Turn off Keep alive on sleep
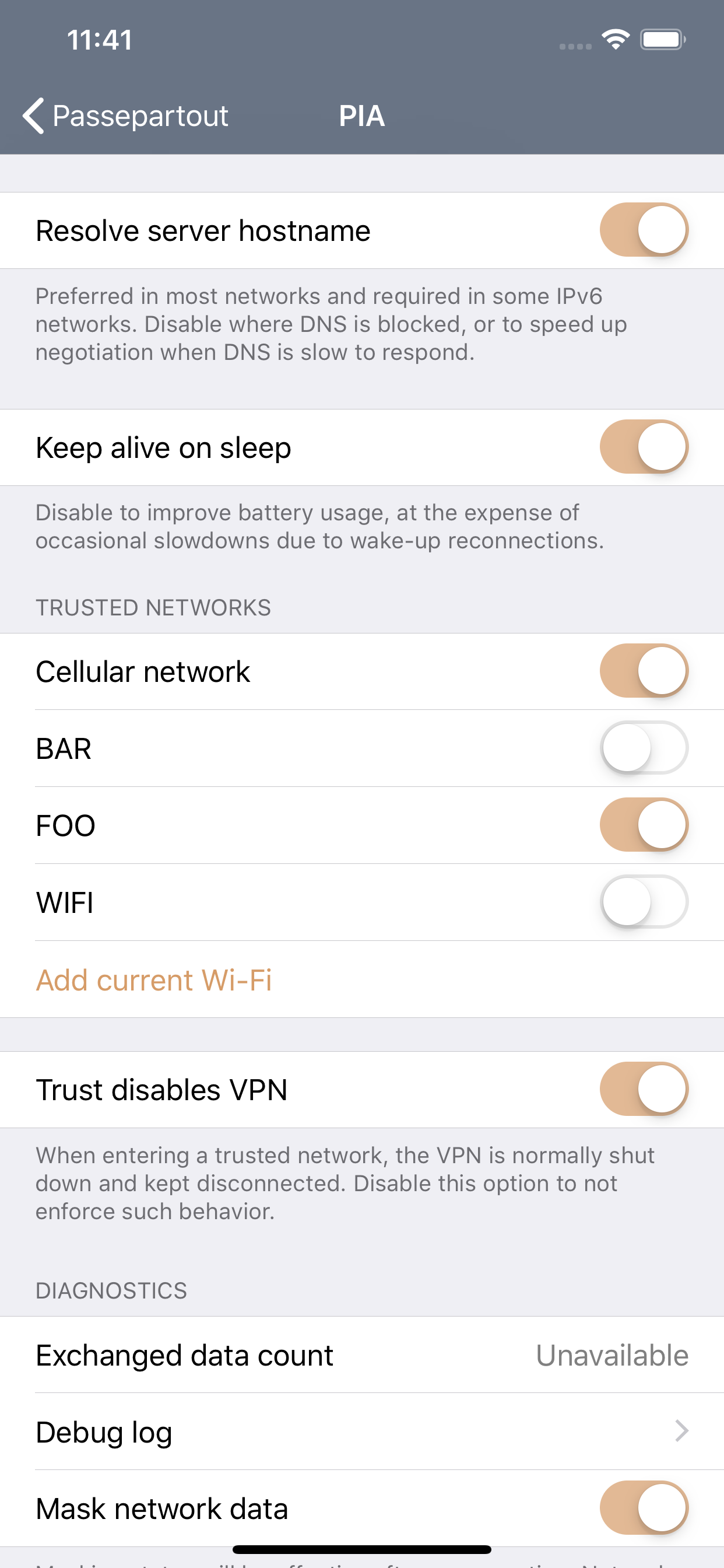 644,447
